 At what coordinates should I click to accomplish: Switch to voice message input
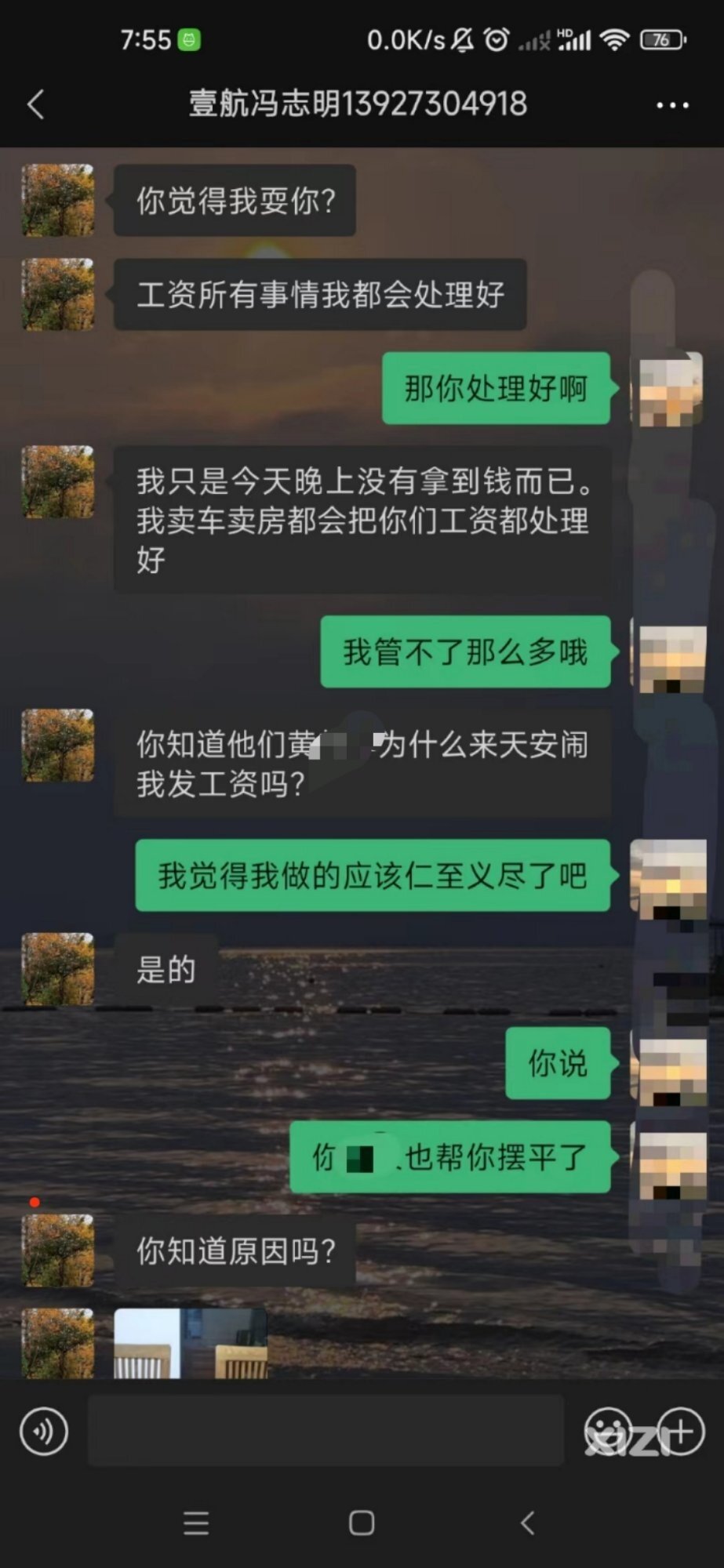pyautogui.click(x=44, y=1432)
